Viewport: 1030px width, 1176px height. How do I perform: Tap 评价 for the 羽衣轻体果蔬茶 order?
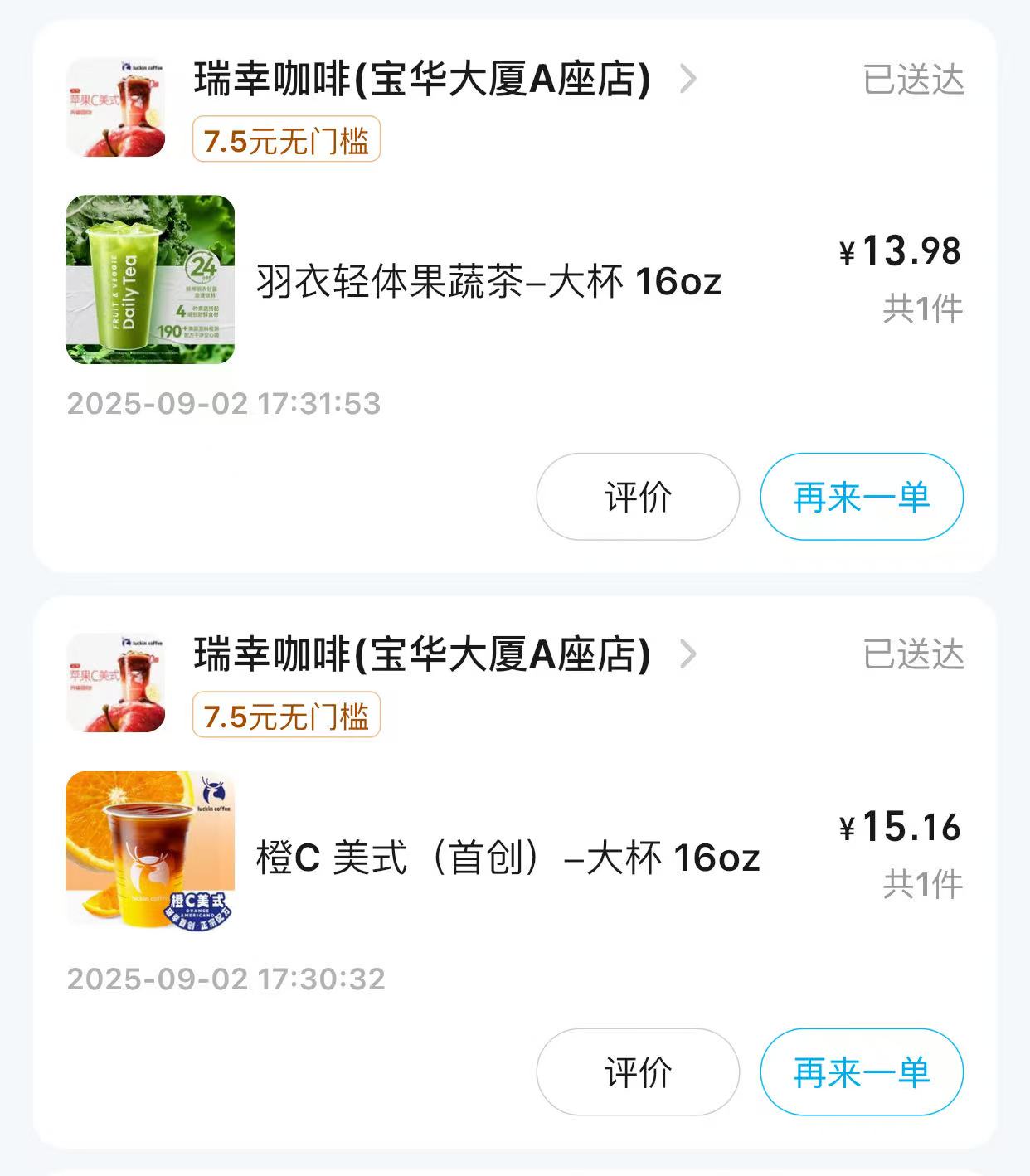[637, 497]
